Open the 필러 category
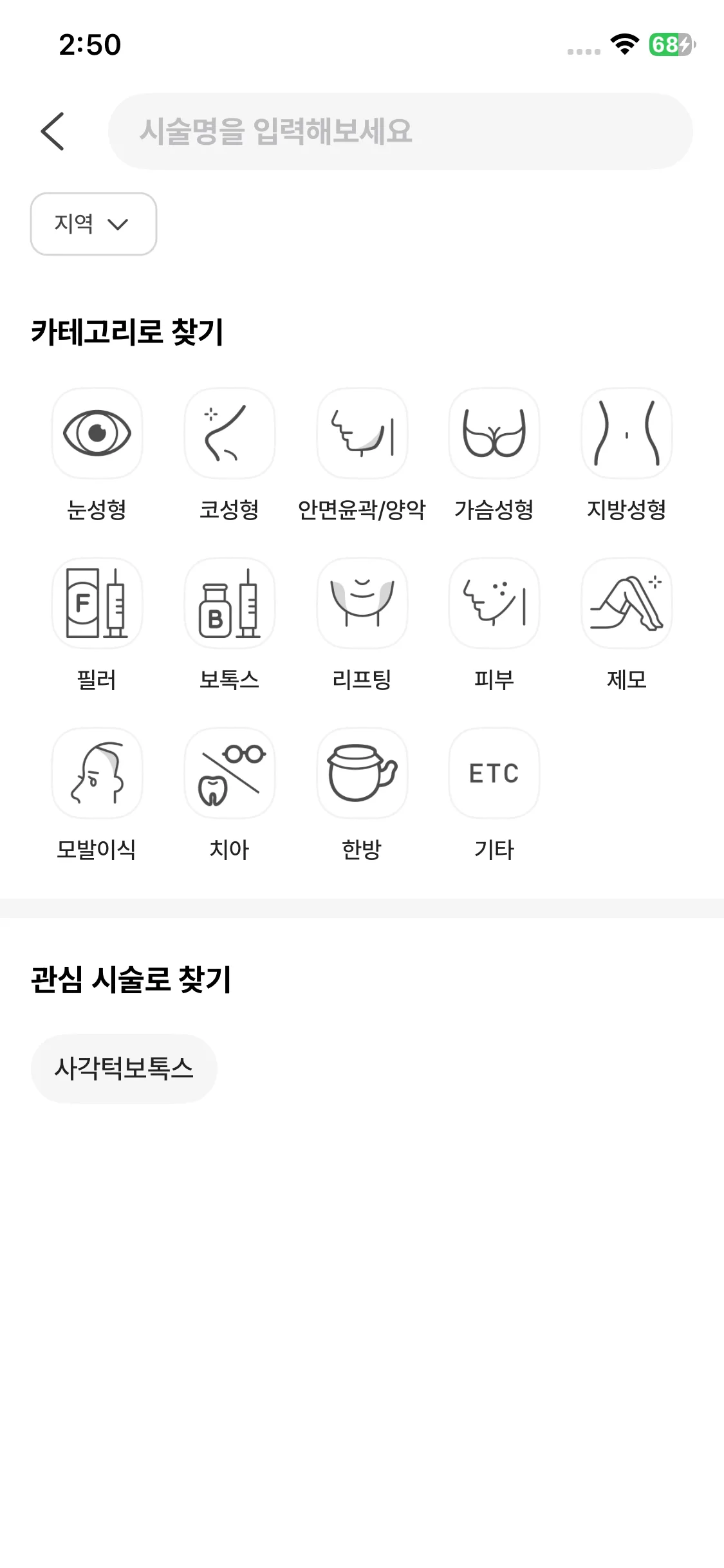This screenshot has width=724, height=1568. click(97, 603)
